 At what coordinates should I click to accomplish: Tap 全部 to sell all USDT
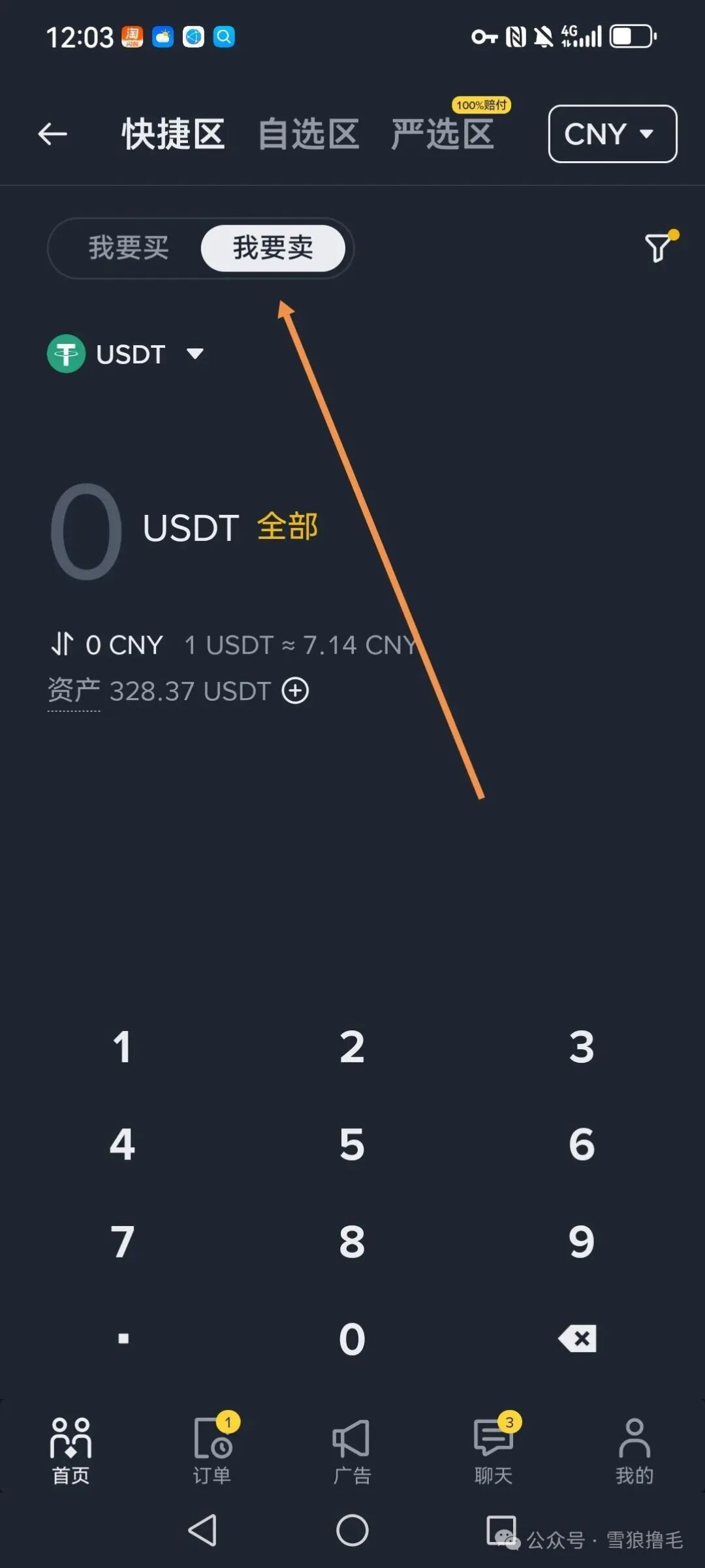click(287, 527)
